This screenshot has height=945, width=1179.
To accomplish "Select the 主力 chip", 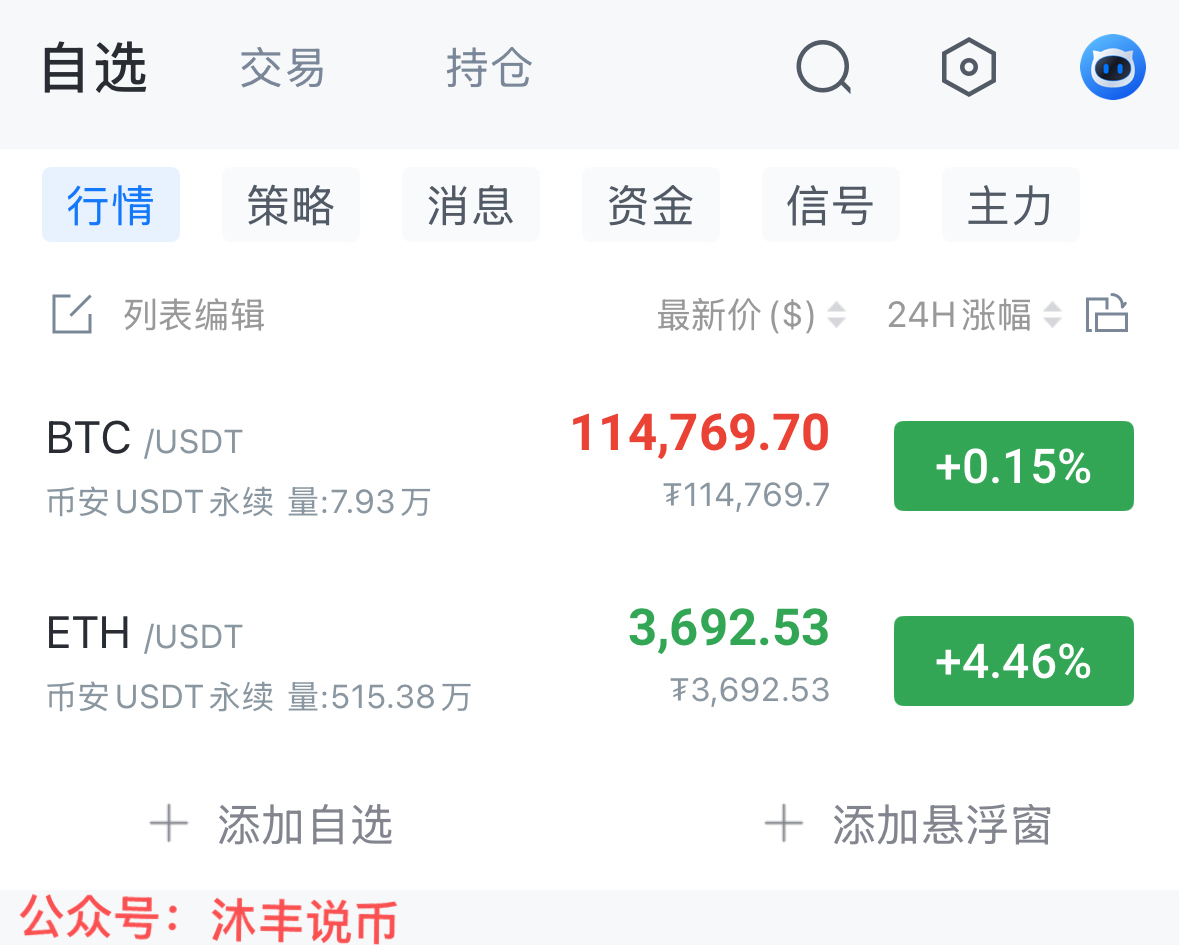I will pyautogui.click(x=1010, y=205).
